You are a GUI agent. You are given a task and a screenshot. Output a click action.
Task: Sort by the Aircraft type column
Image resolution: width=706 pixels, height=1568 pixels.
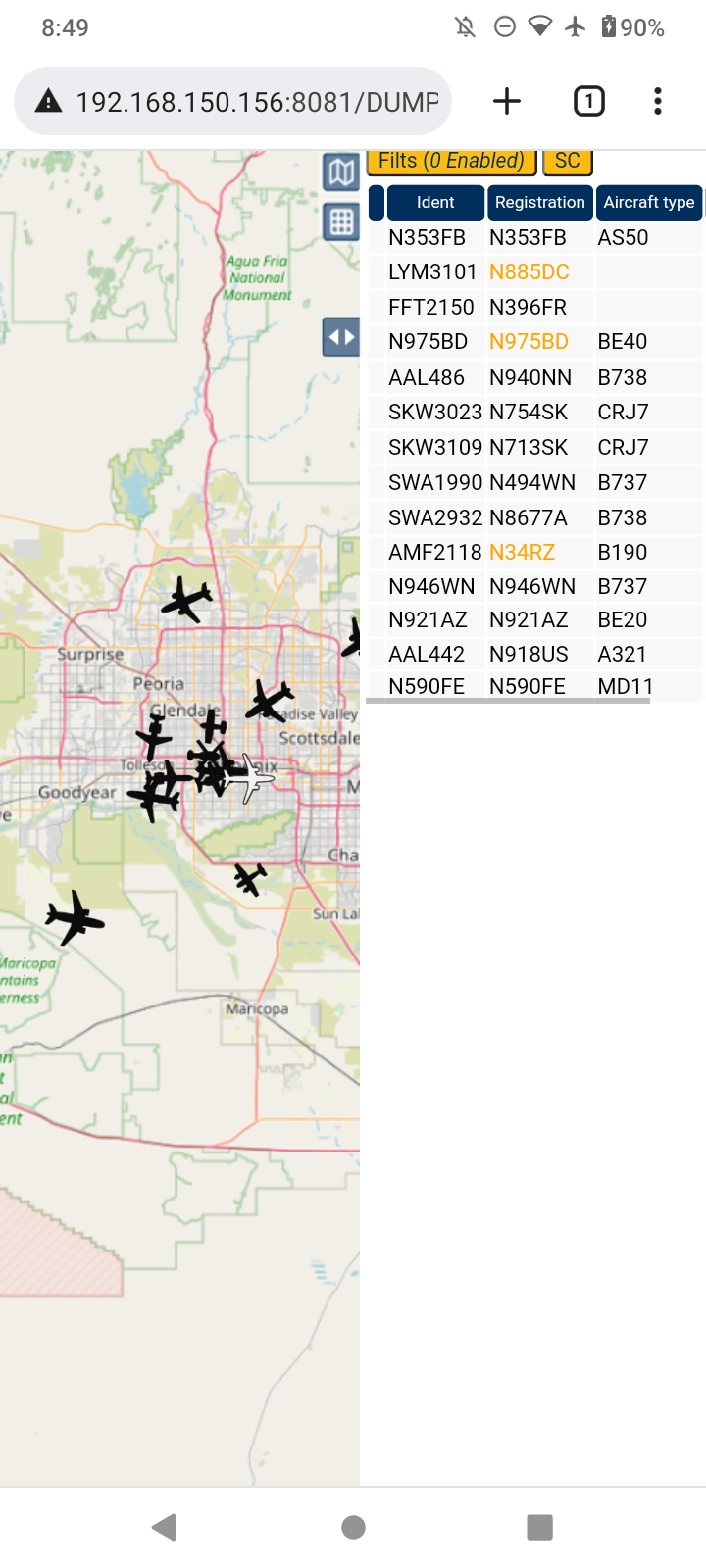[649, 202]
